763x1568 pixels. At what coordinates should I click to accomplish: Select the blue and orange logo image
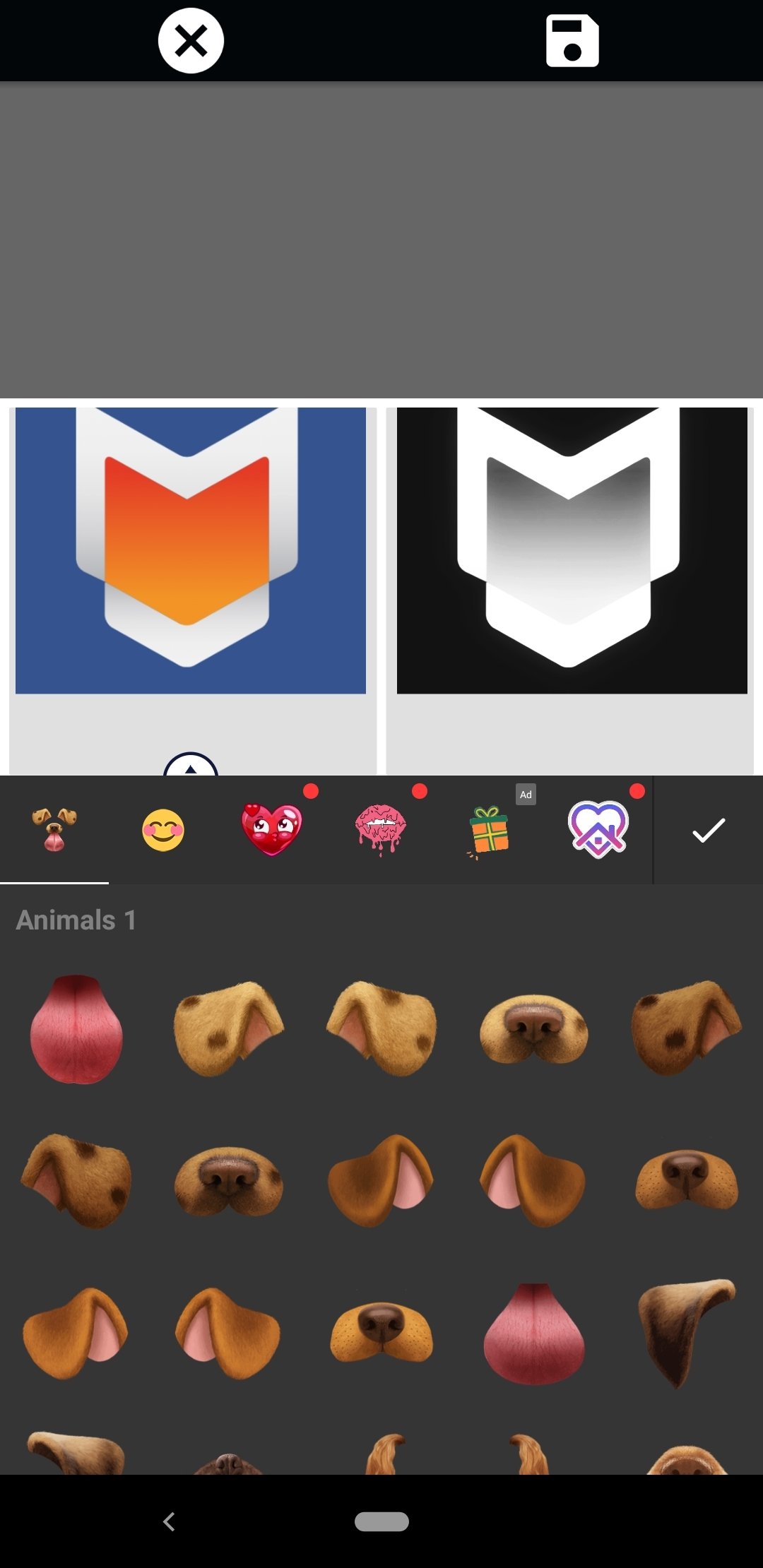tap(191, 550)
